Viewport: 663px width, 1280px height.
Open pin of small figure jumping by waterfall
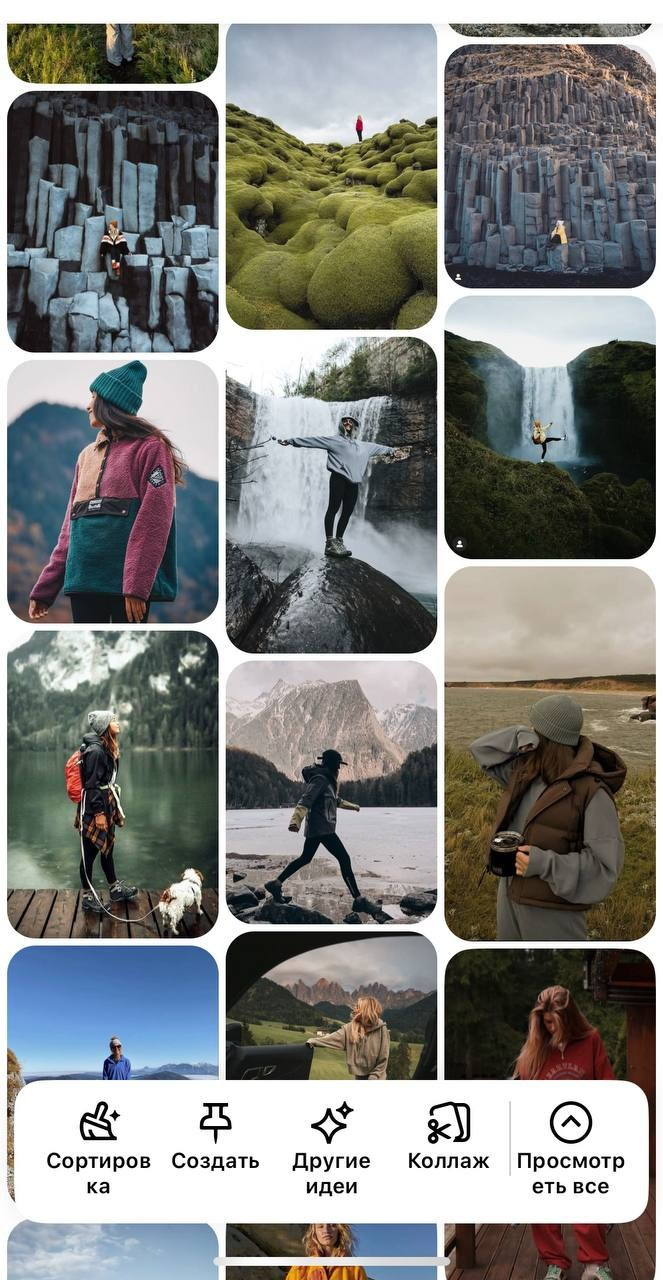coord(550,427)
